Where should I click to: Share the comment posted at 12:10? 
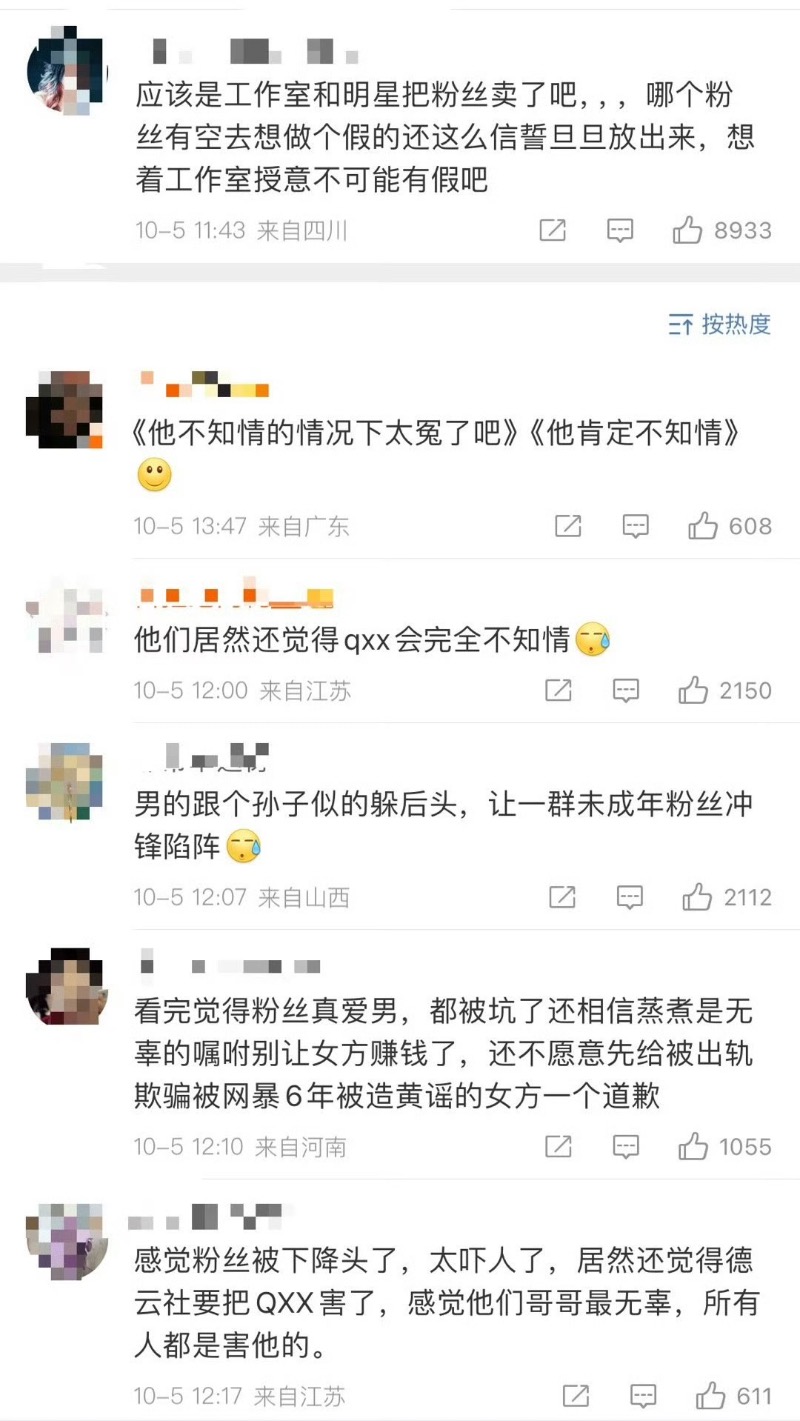[558, 1146]
